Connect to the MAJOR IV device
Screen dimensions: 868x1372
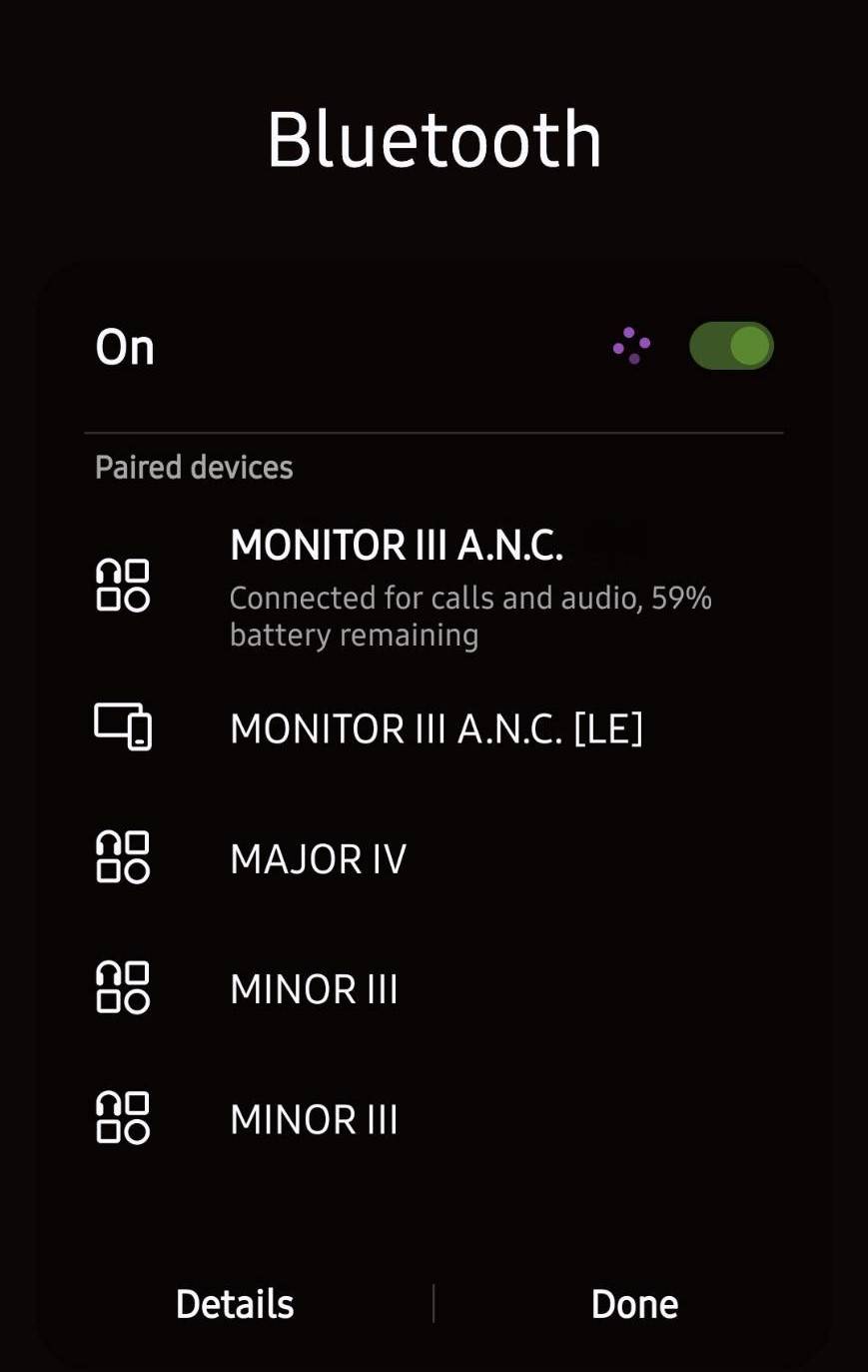tap(318, 859)
